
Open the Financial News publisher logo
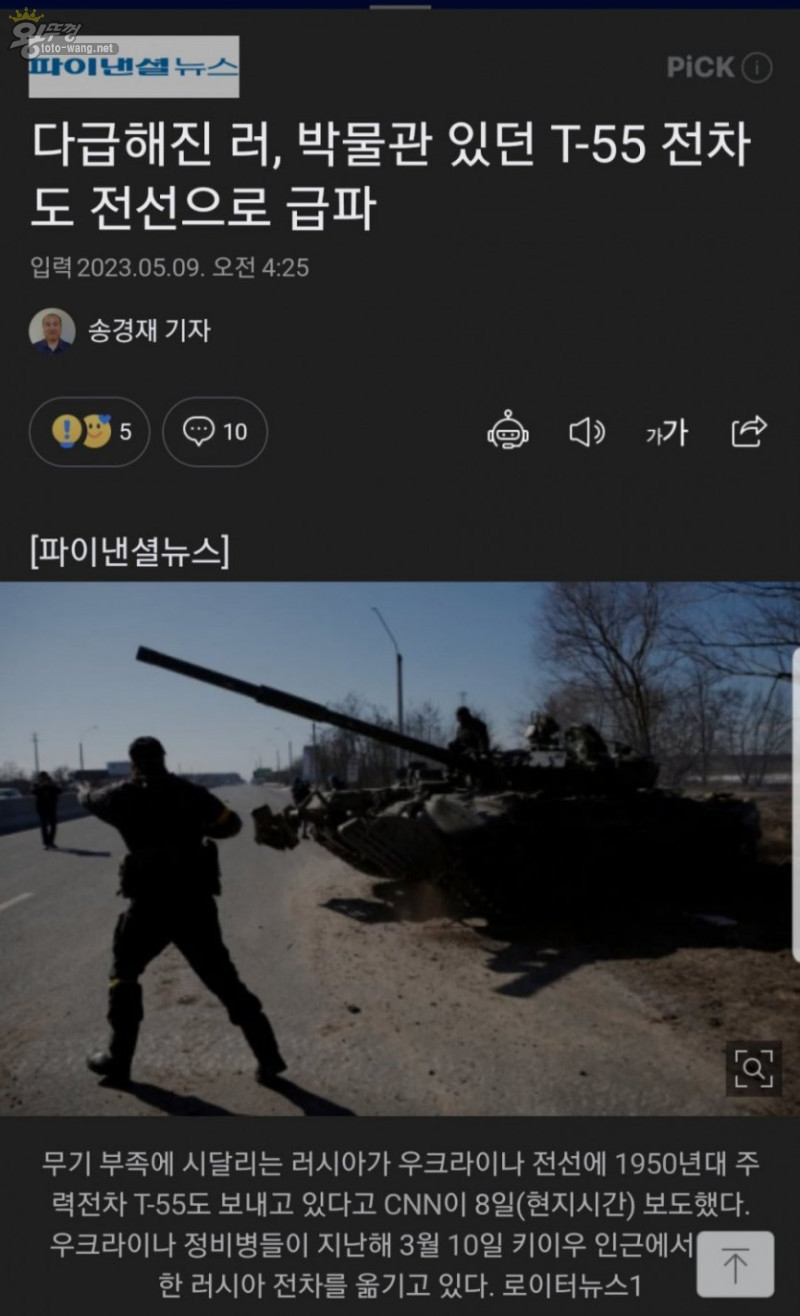[x=134, y=67]
